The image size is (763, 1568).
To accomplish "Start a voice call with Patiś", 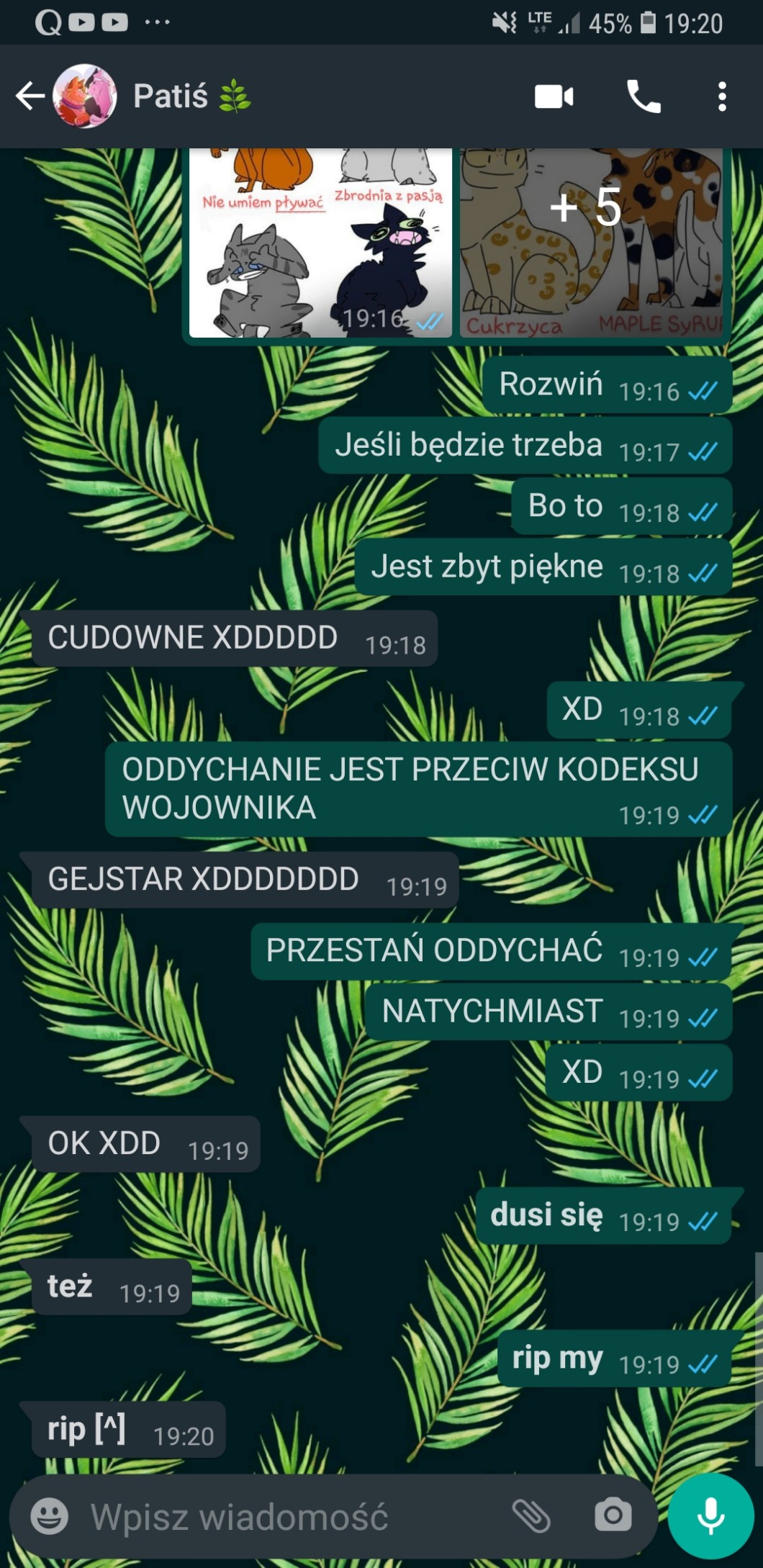I will click(643, 96).
